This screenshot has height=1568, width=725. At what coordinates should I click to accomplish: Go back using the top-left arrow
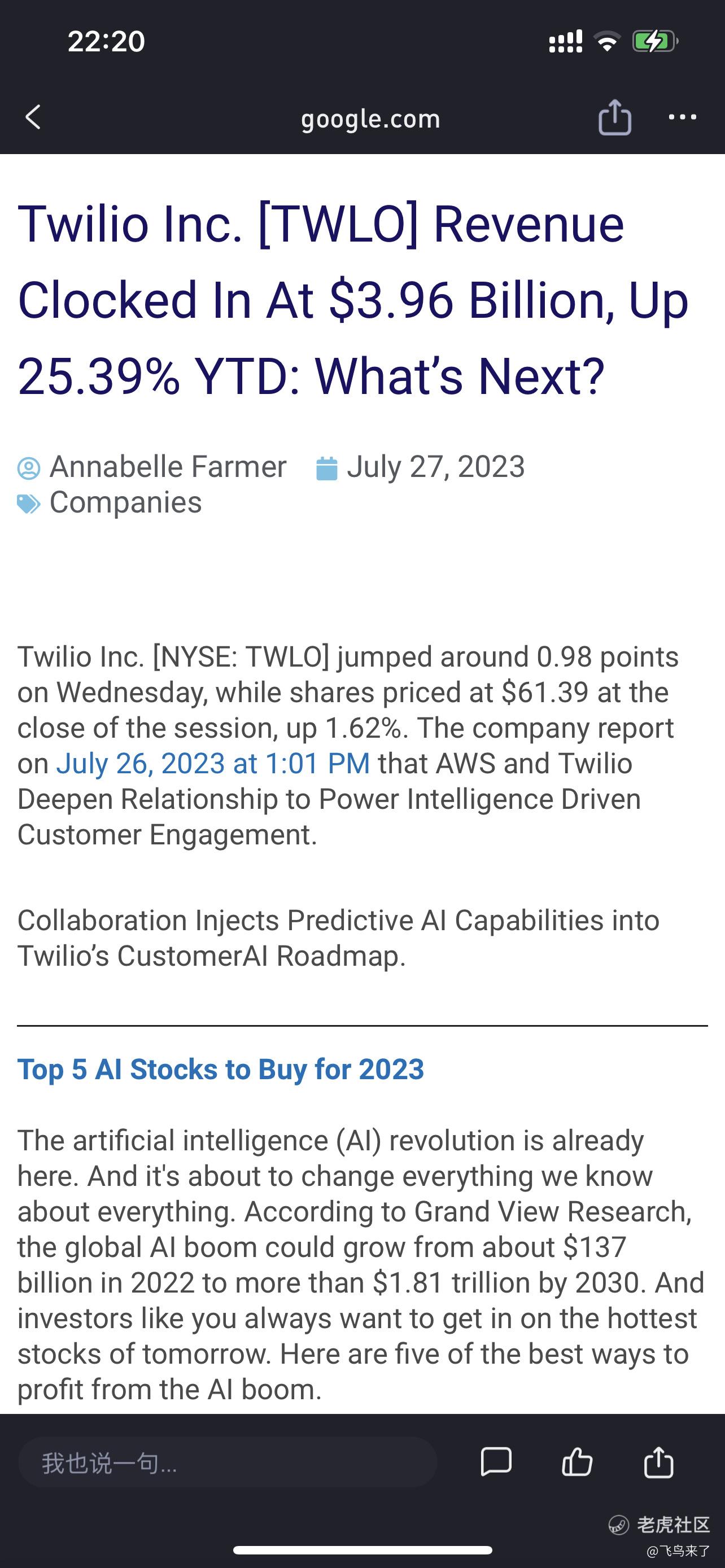(33, 117)
